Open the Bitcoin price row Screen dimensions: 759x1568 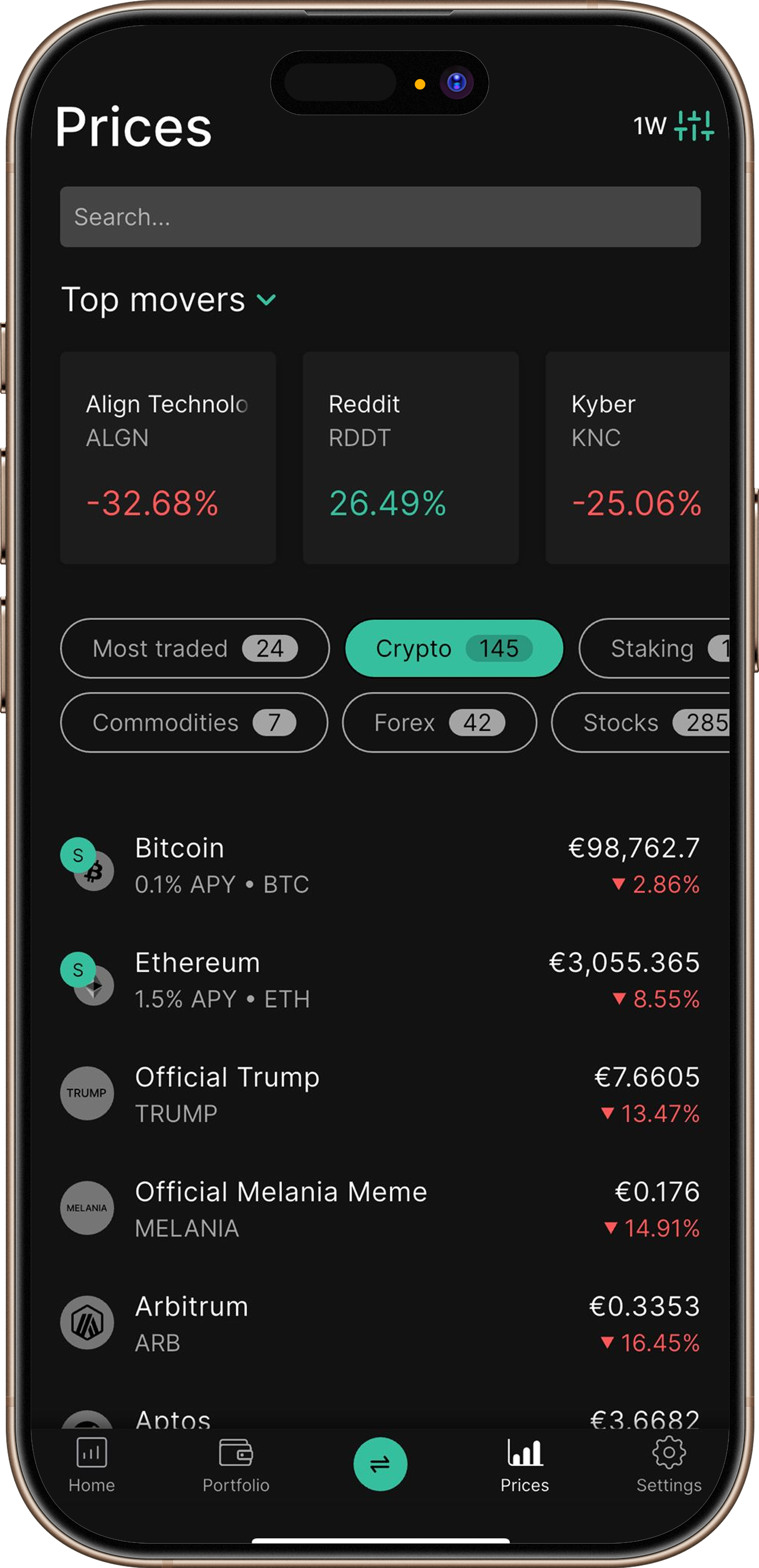coord(380,866)
